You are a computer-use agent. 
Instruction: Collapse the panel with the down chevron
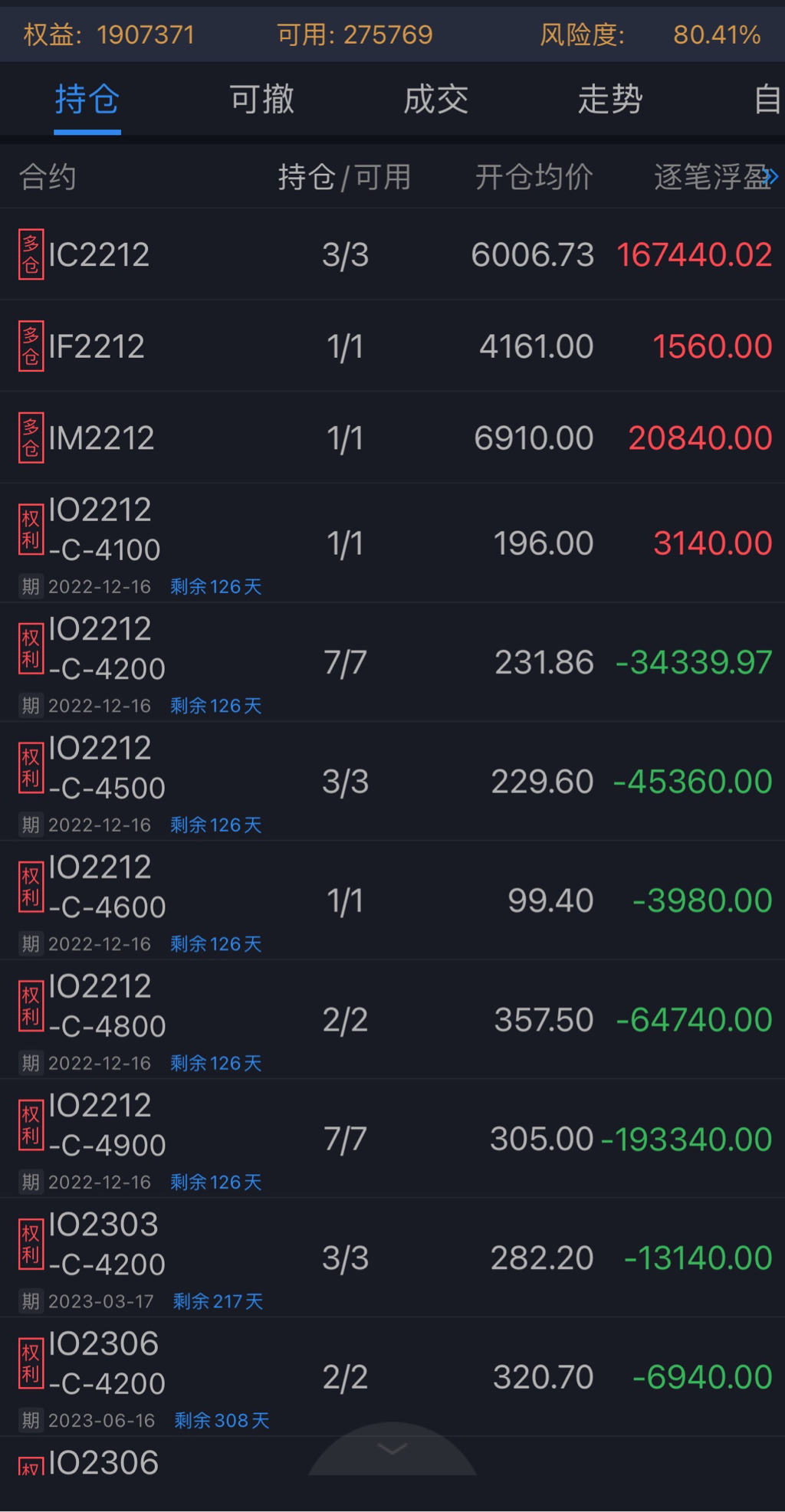coord(392,1449)
